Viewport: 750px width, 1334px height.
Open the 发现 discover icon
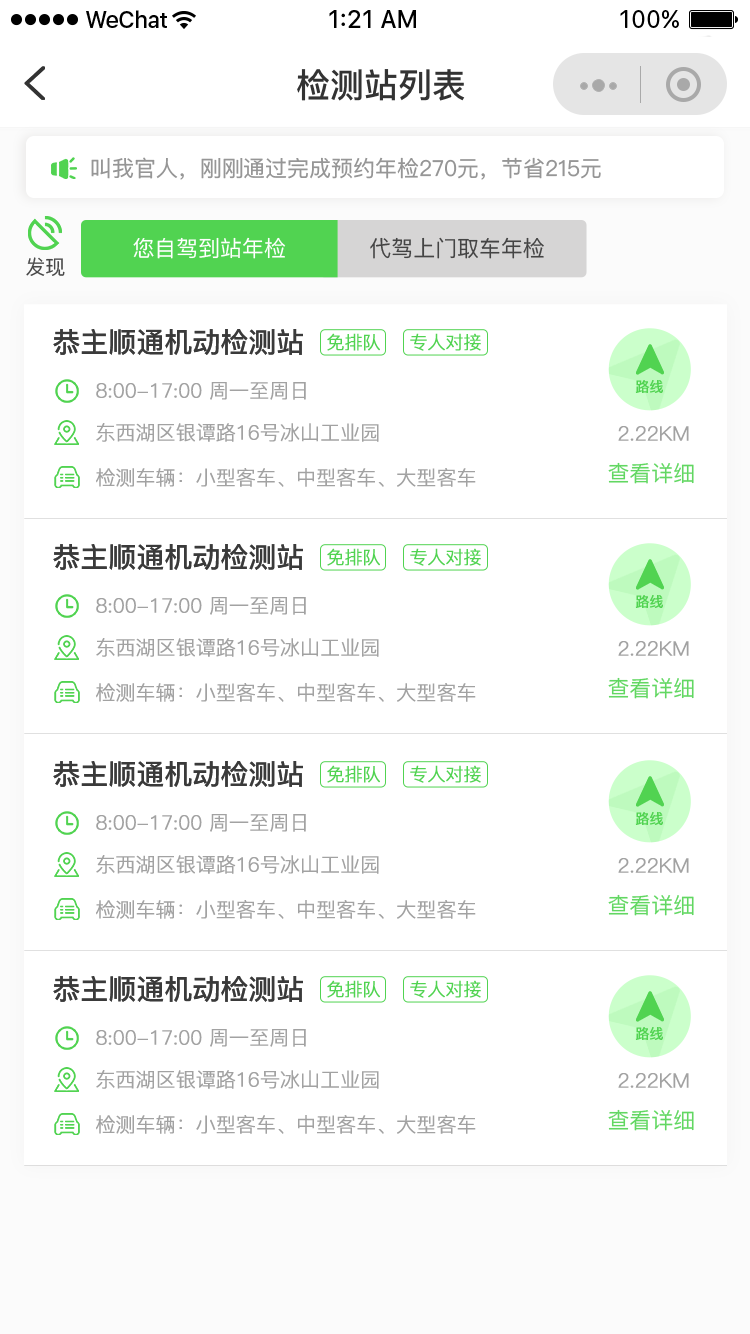(45, 246)
